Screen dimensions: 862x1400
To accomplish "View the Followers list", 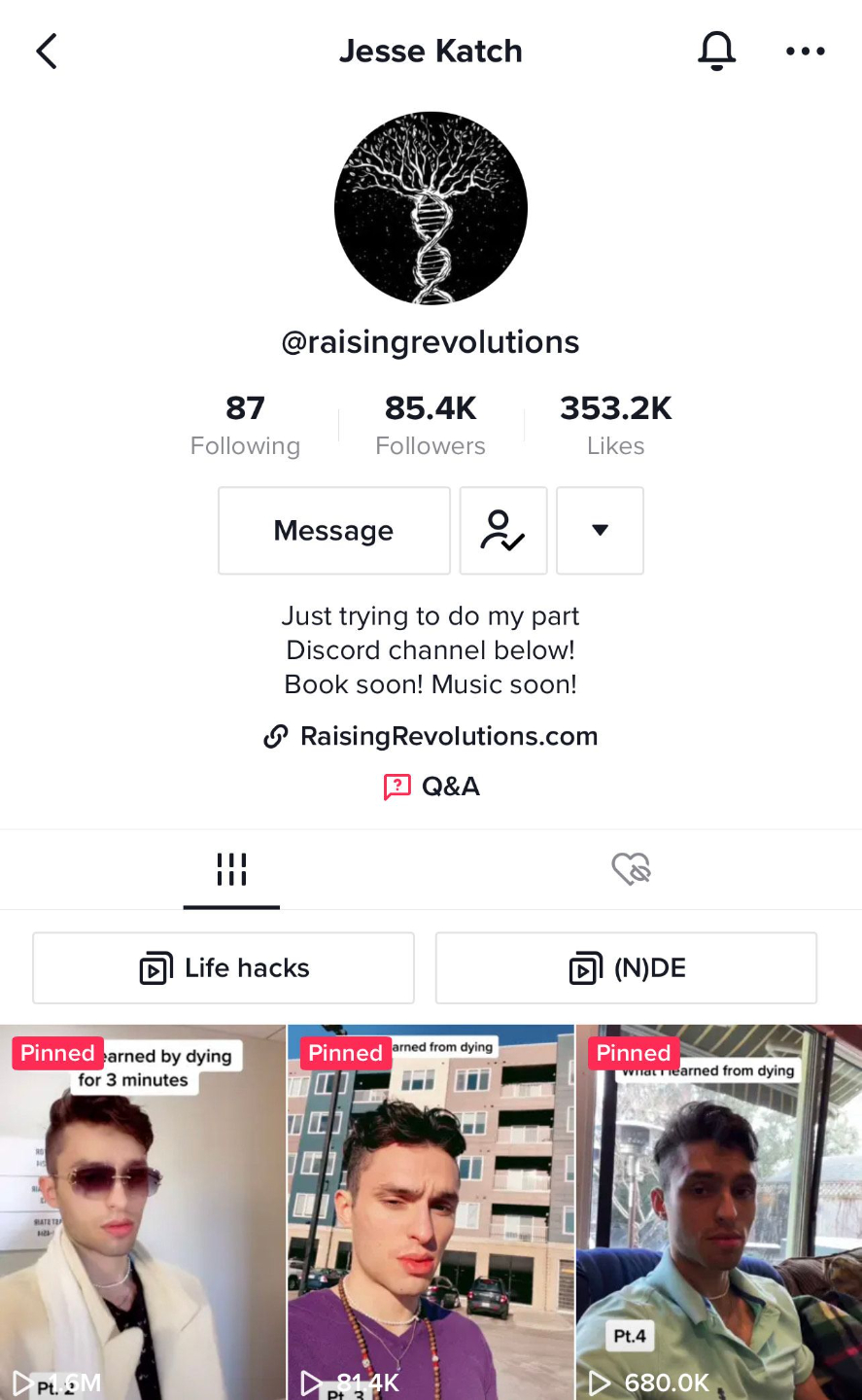I will point(431,425).
